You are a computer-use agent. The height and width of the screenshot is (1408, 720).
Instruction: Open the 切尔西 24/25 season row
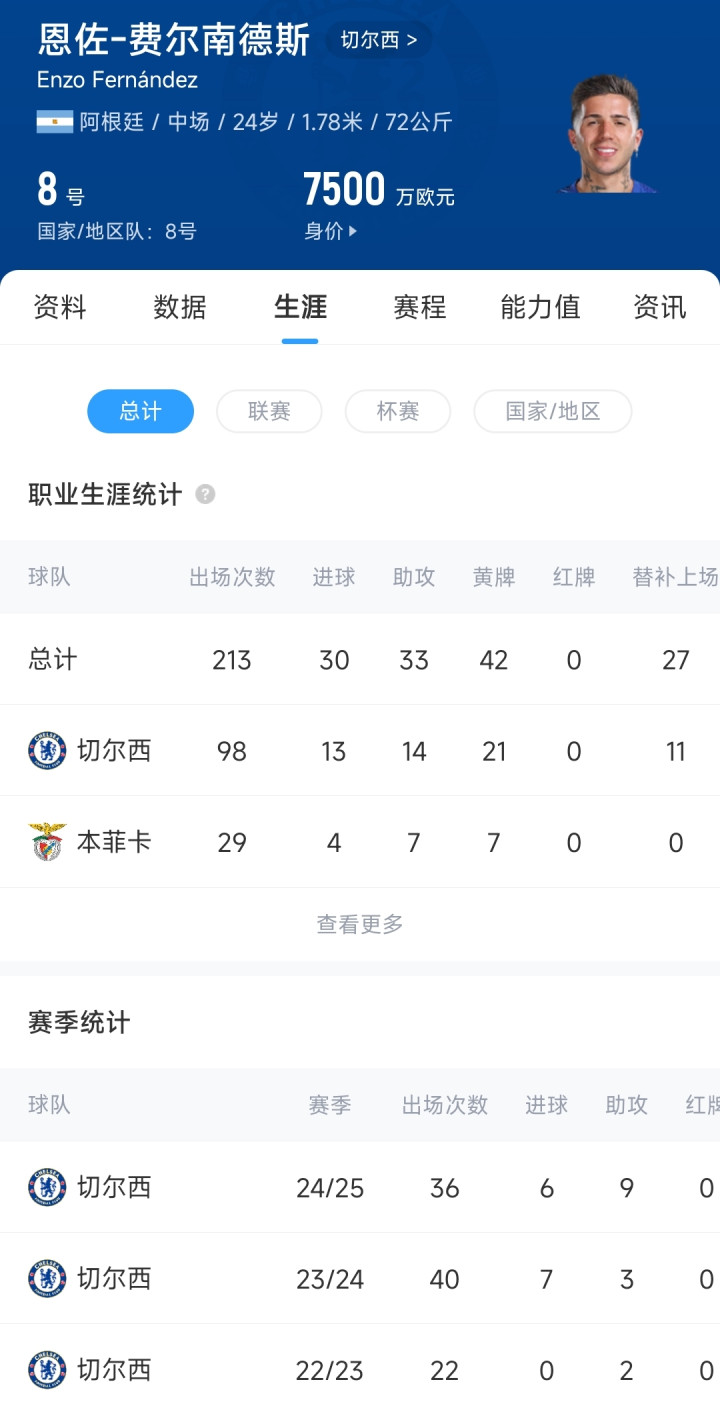click(x=360, y=1188)
